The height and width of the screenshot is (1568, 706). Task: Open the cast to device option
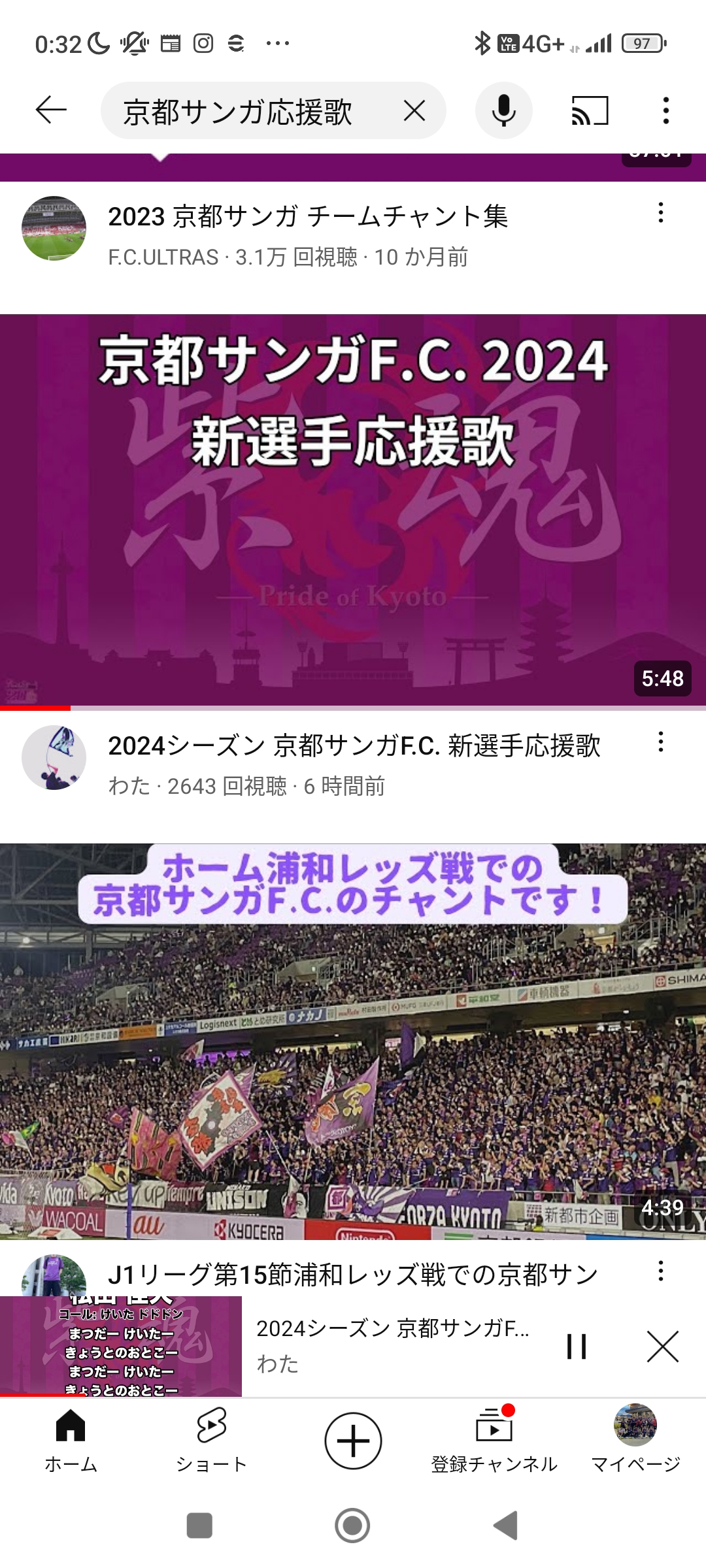point(590,111)
